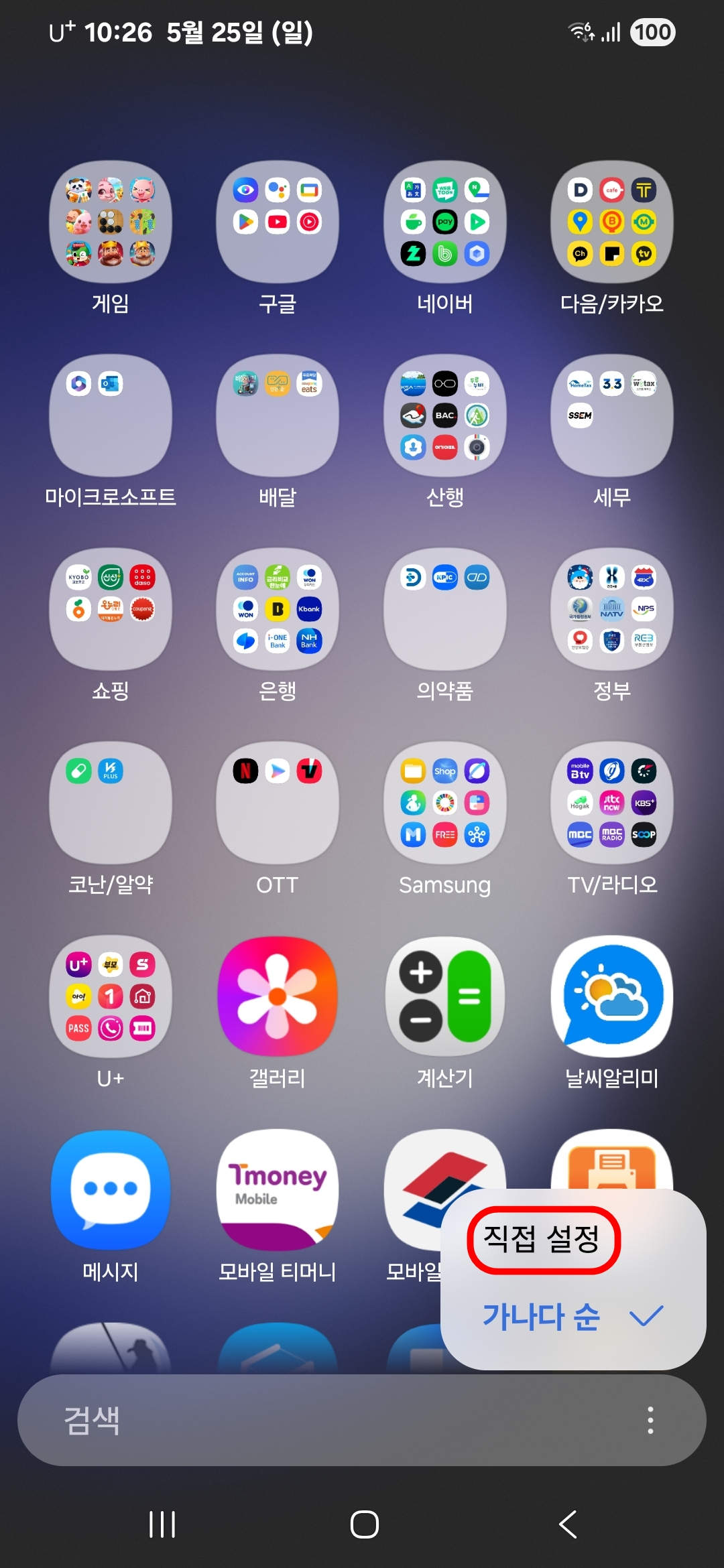Open the 날씨알리미 weather app
The width and height of the screenshot is (724, 1568).
click(612, 998)
